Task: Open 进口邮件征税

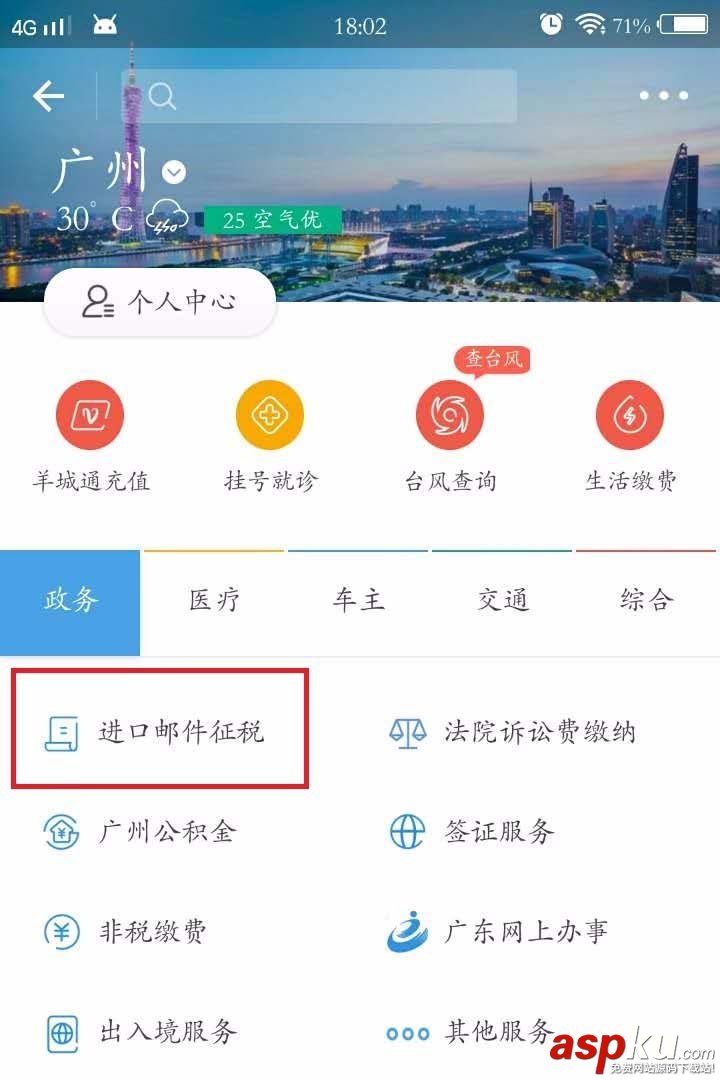Action: tap(160, 732)
